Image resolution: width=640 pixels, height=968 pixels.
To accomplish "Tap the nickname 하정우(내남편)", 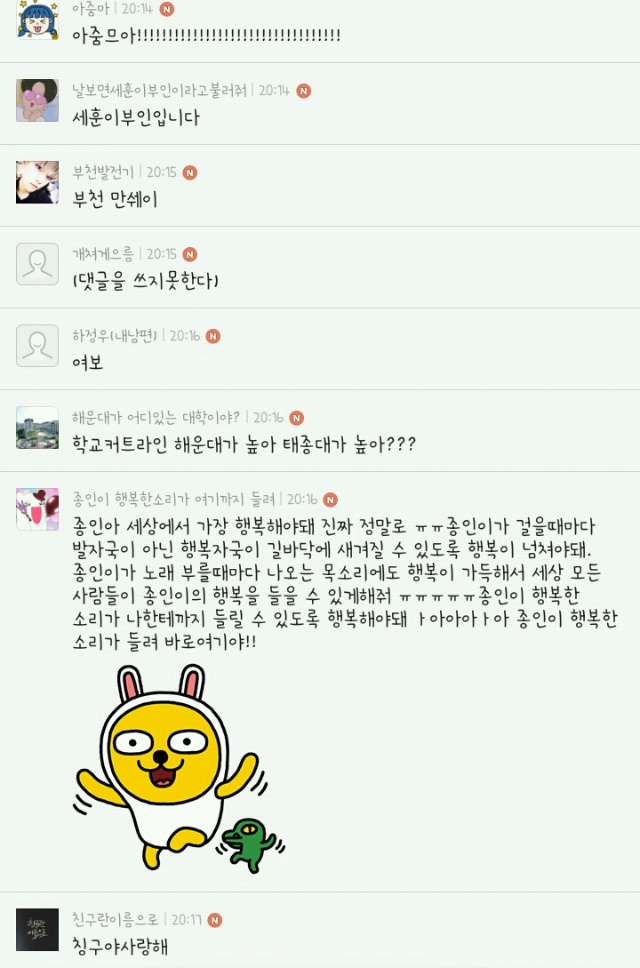I will [x=114, y=336].
